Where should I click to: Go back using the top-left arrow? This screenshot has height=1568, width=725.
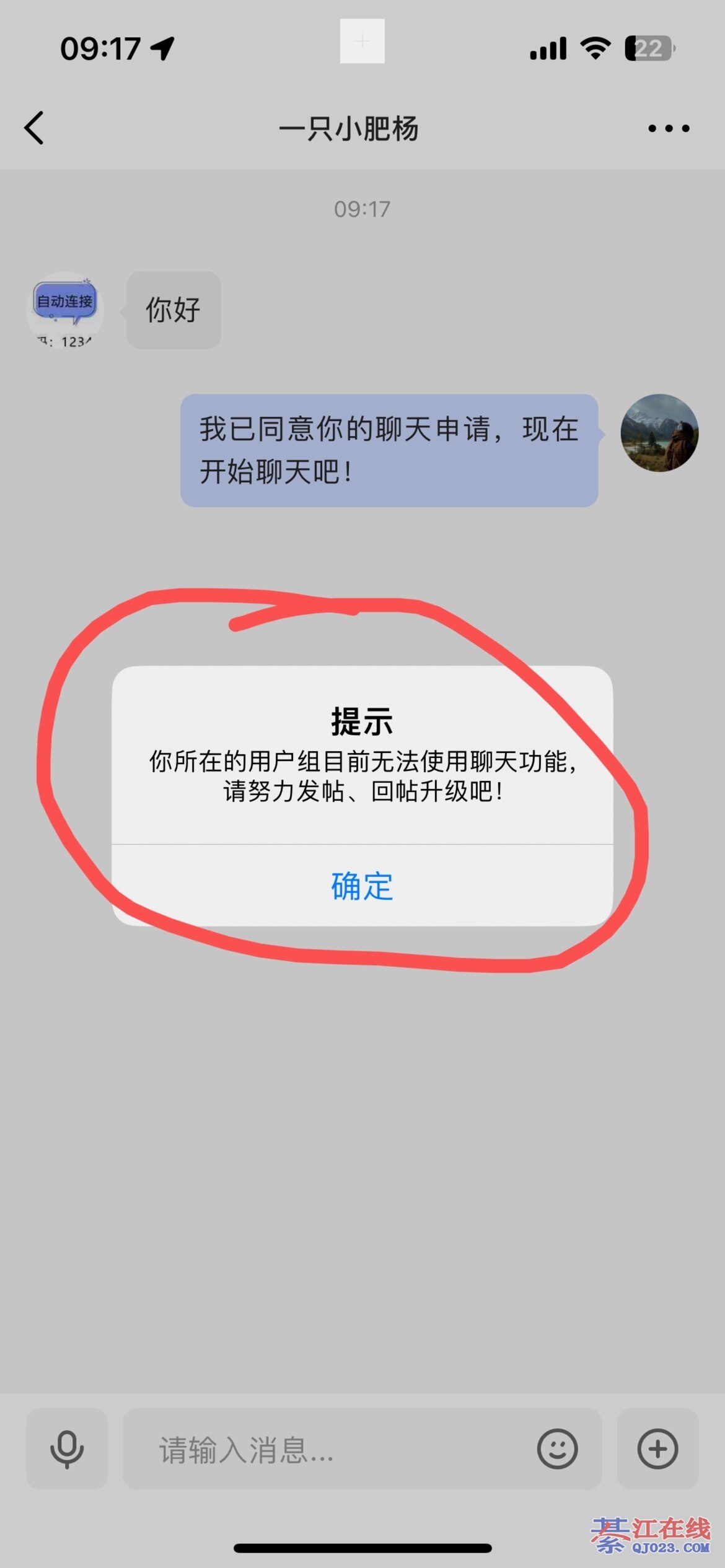pyautogui.click(x=35, y=128)
